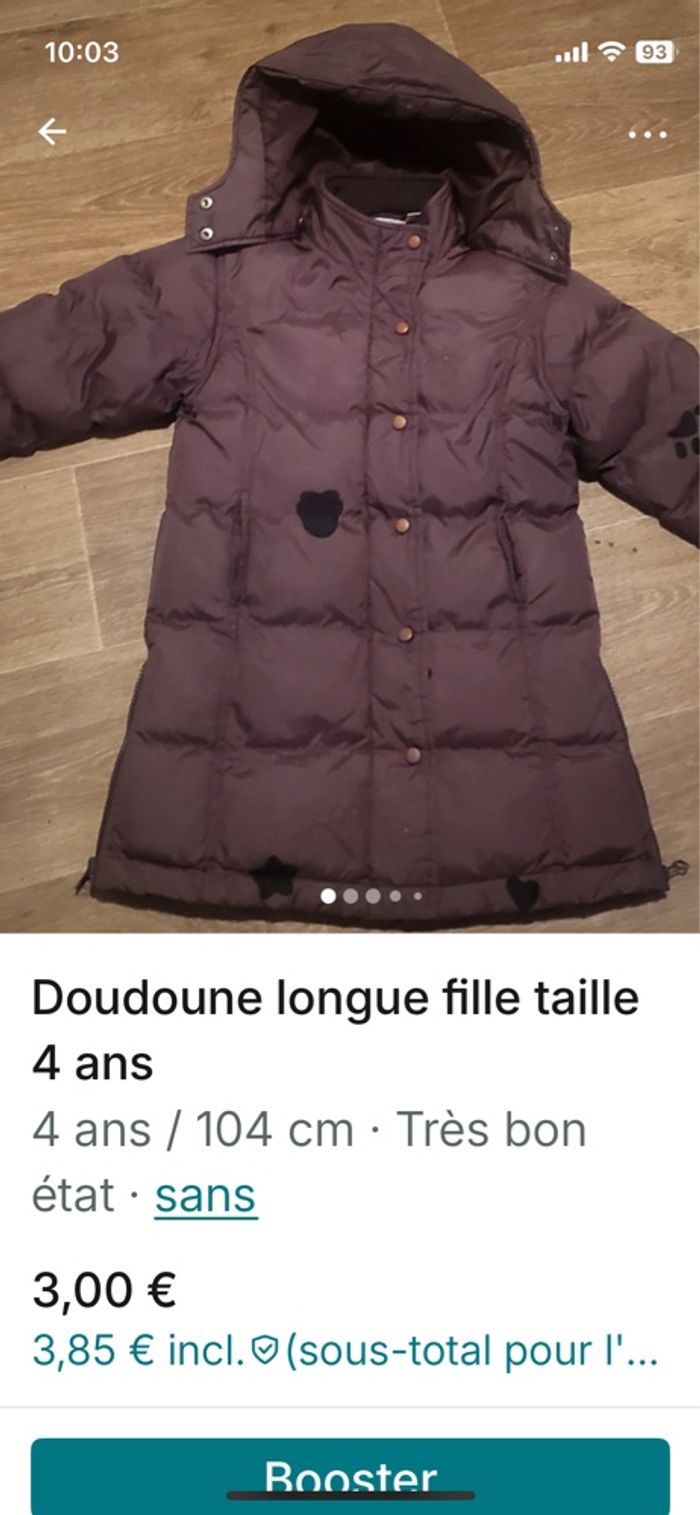The width and height of the screenshot is (700, 1515).
Task: View the 3,85 € incl. price breakdown
Action: point(345,1351)
